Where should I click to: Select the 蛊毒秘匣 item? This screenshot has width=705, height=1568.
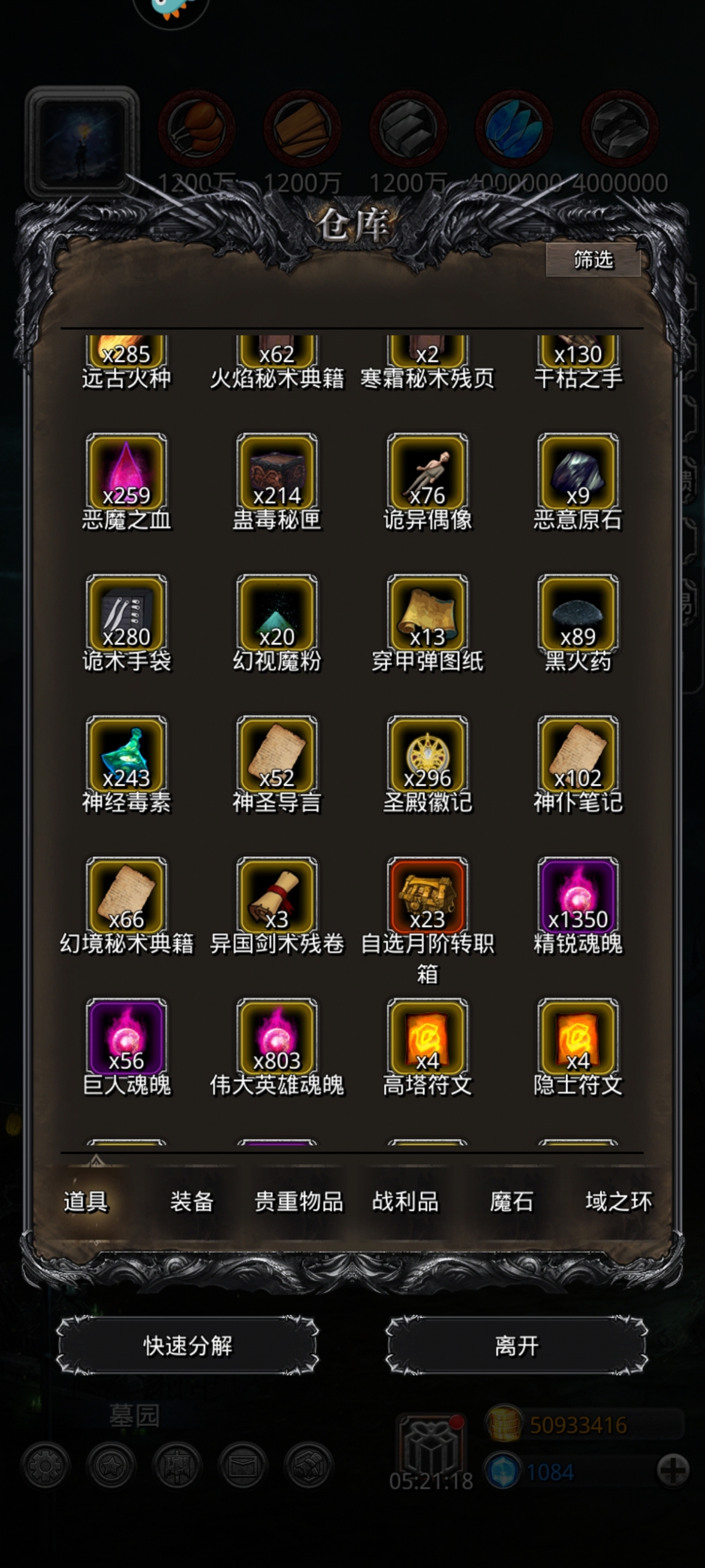[x=277, y=473]
